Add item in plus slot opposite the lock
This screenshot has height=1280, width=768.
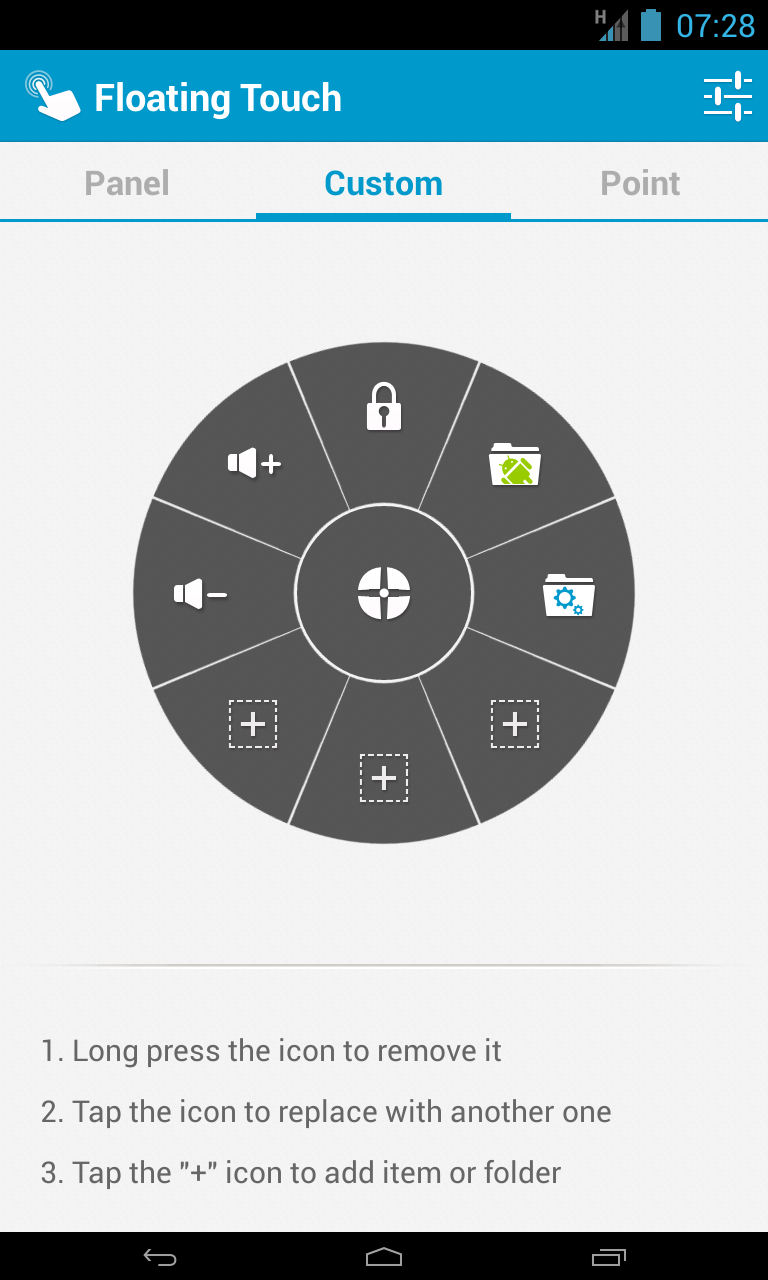[384, 777]
